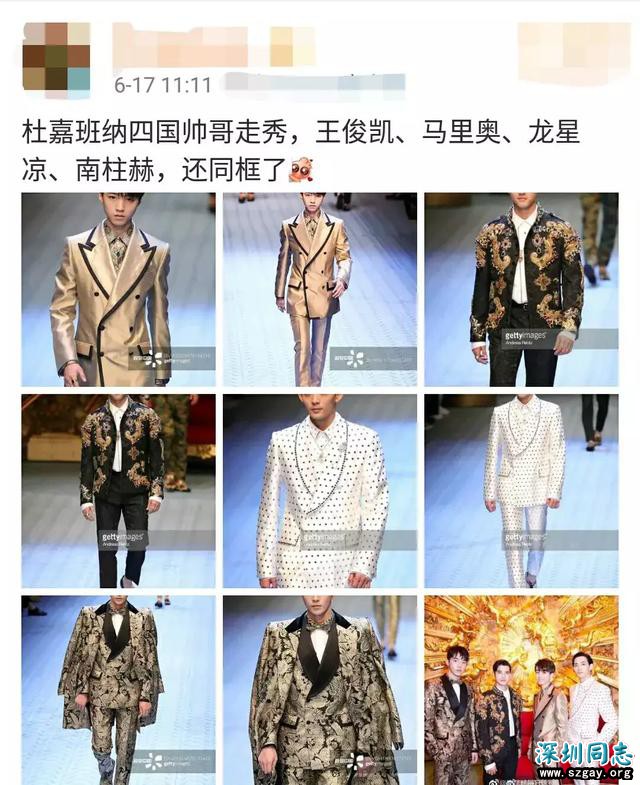View full-body black embroidered jacket runway photo
This screenshot has height=785, width=640.
click(118, 491)
